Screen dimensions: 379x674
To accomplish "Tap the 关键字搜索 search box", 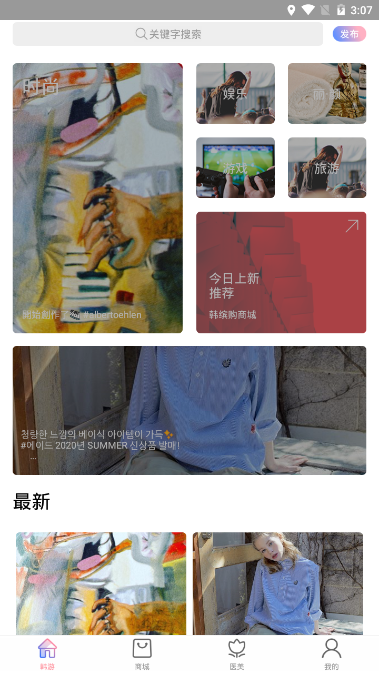I will click(168, 34).
